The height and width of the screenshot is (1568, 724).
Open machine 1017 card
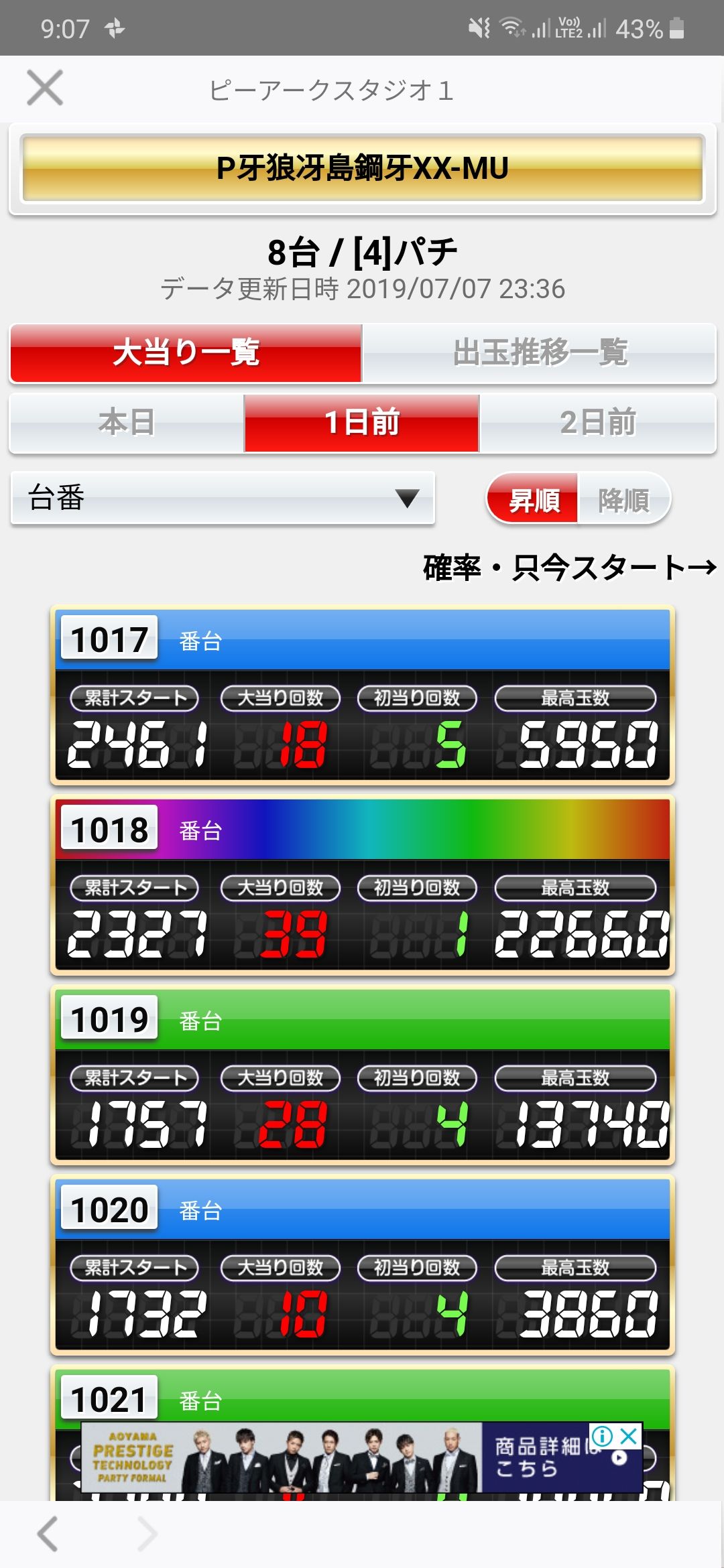tap(363, 695)
